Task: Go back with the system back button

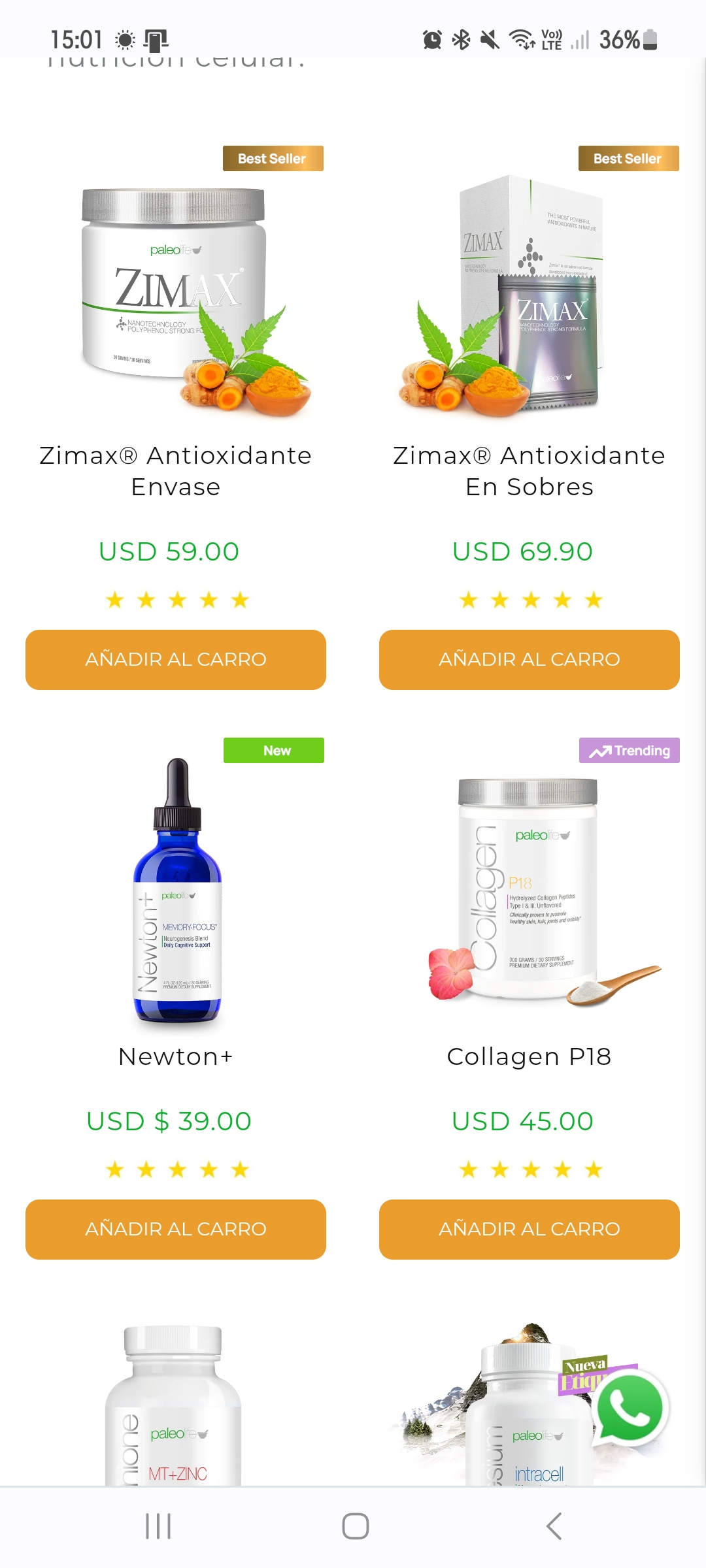Action: coord(554,1527)
